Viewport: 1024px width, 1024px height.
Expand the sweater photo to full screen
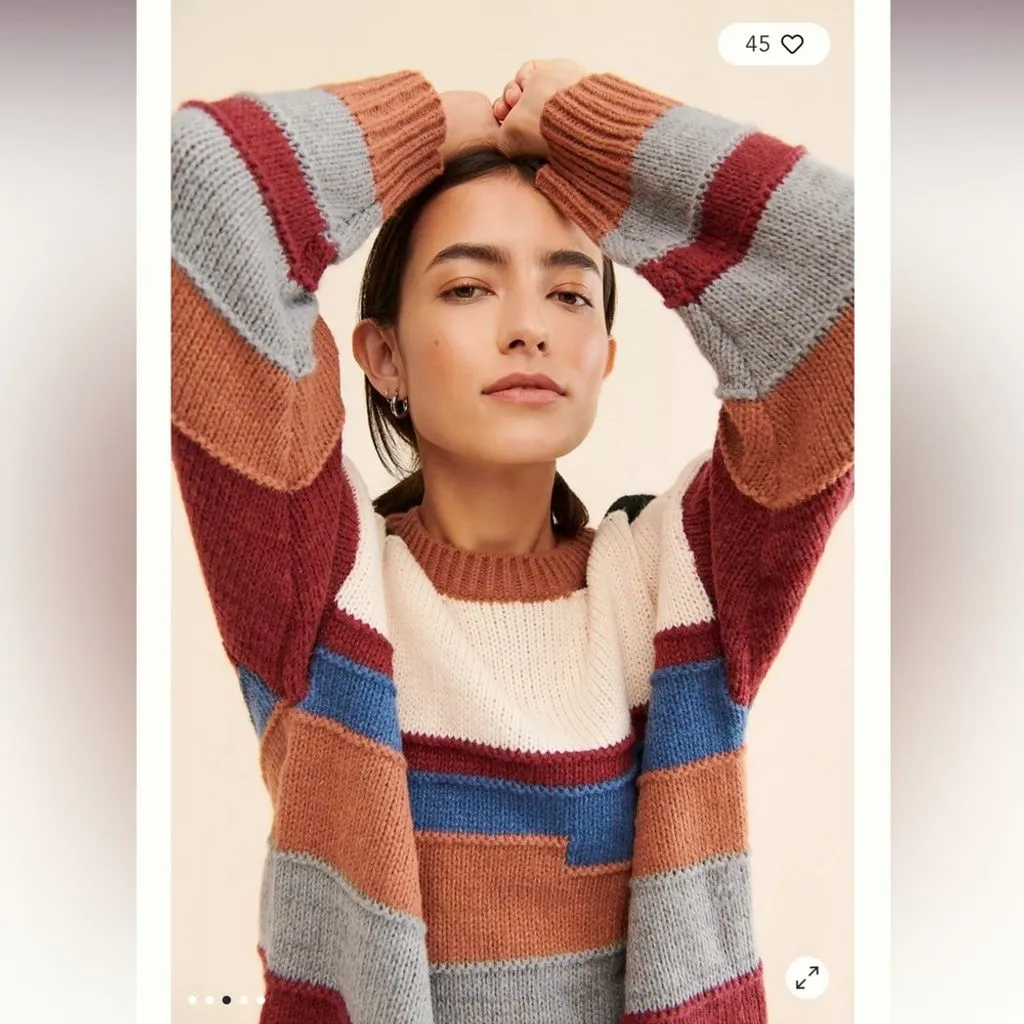tap(807, 978)
